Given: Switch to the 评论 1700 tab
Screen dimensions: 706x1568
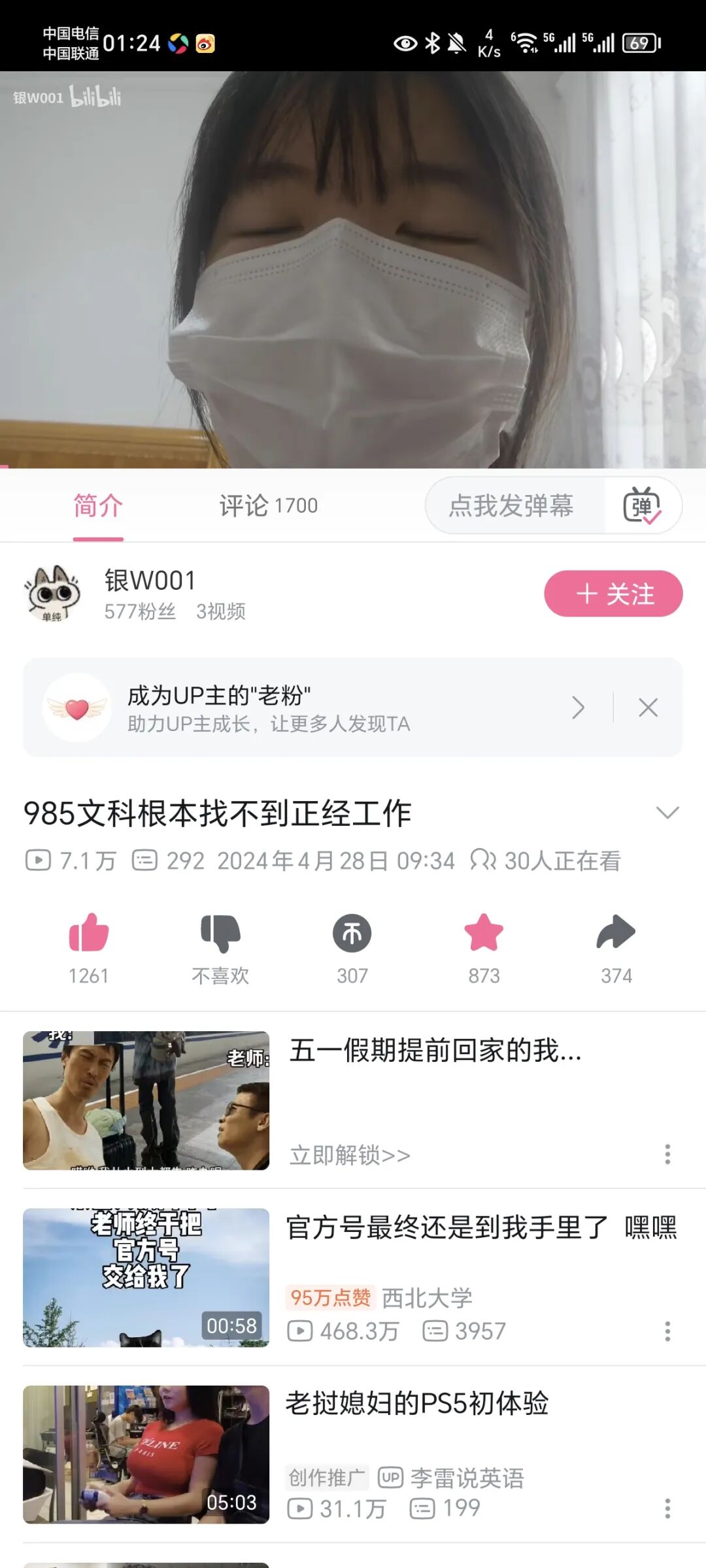Looking at the screenshot, I should 268,505.
